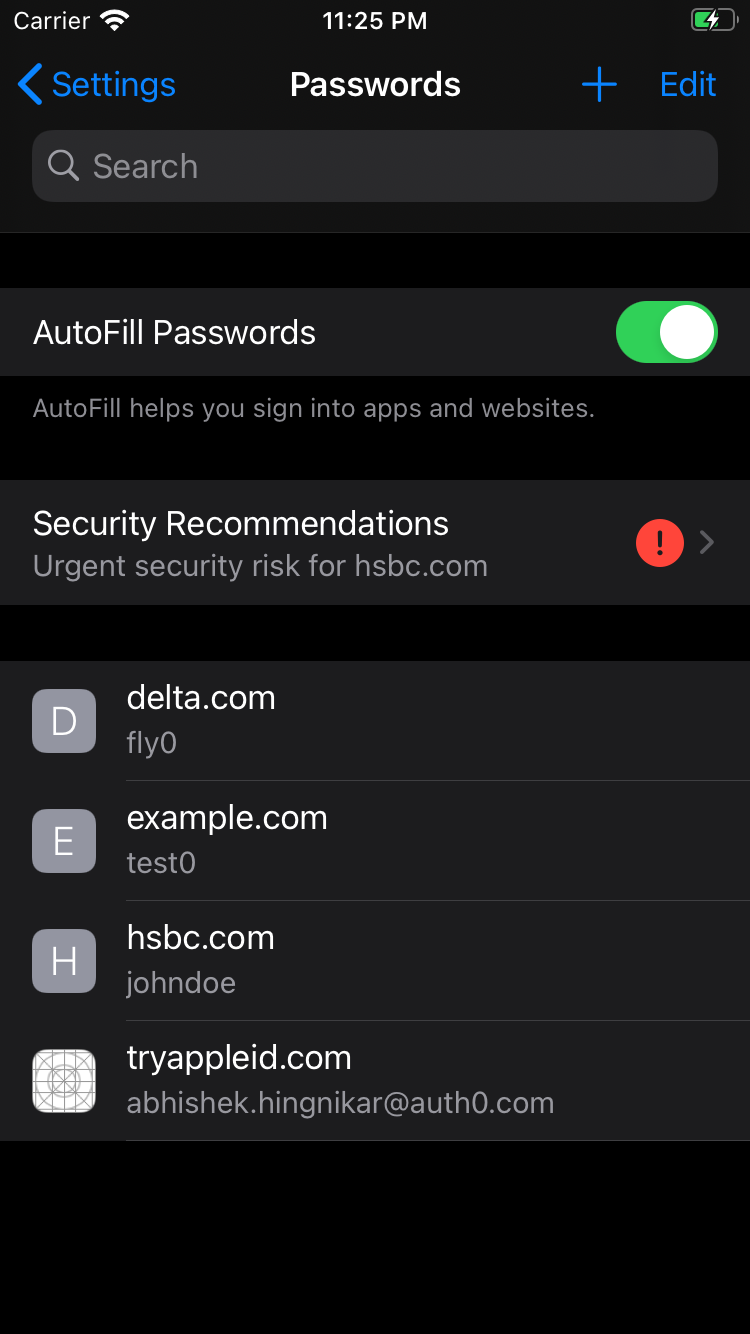This screenshot has height=1334, width=750.
Task: Tap Edit in the navigation bar
Action: pos(688,85)
